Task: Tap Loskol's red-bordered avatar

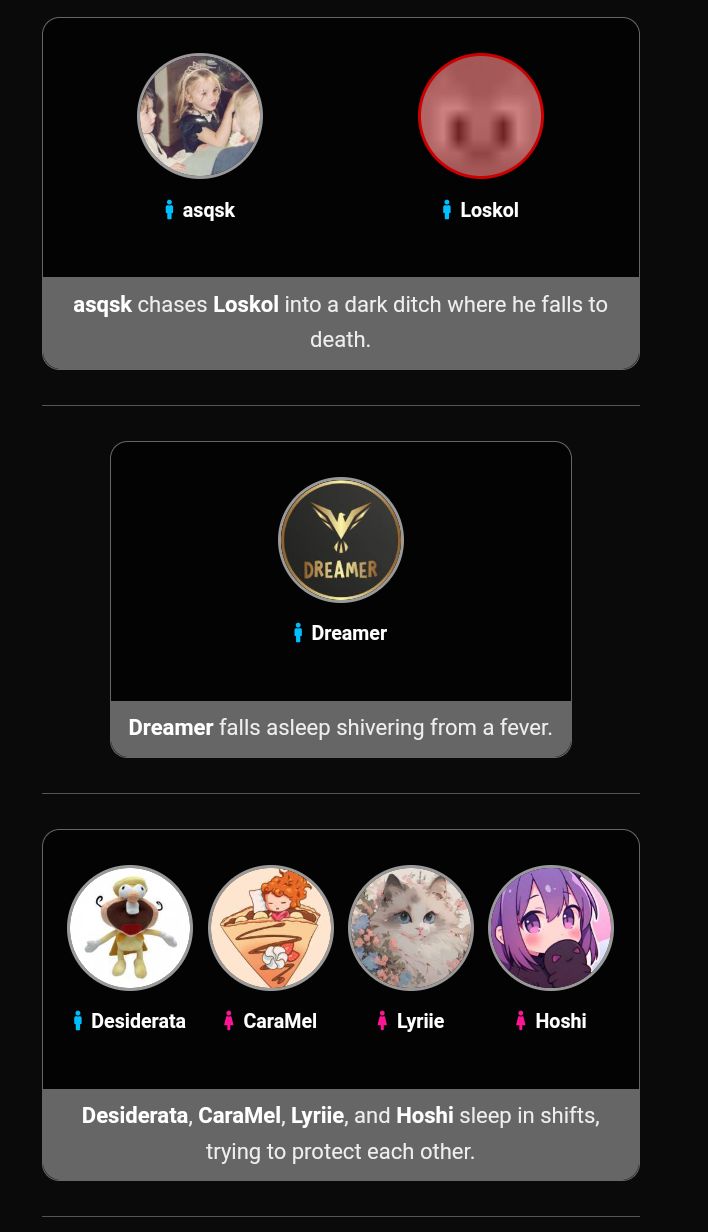Action: click(x=481, y=116)
